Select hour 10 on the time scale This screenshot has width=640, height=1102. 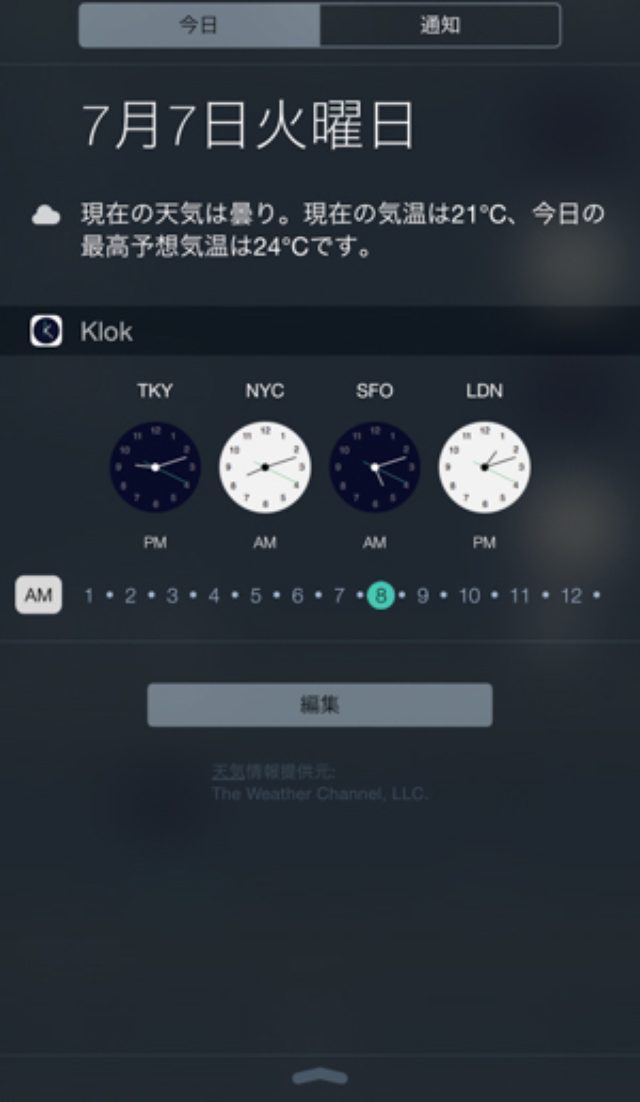coord(469,596)
